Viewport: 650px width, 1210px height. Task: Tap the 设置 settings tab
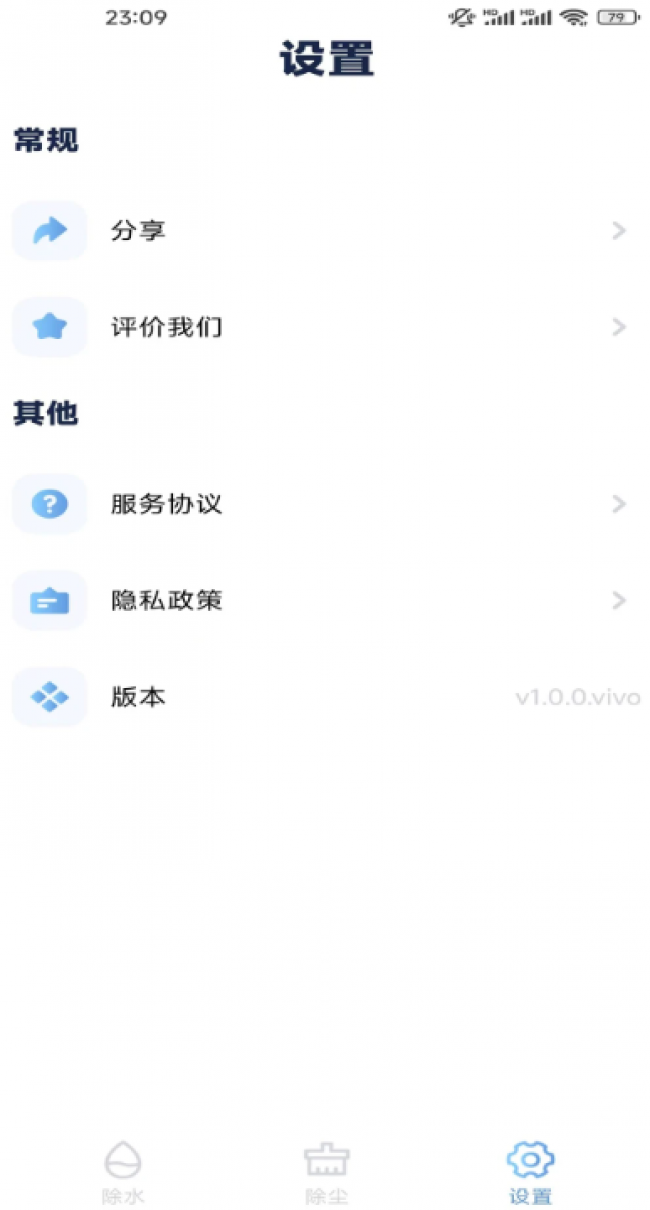pyautogui.click(x=530, y=1172)
